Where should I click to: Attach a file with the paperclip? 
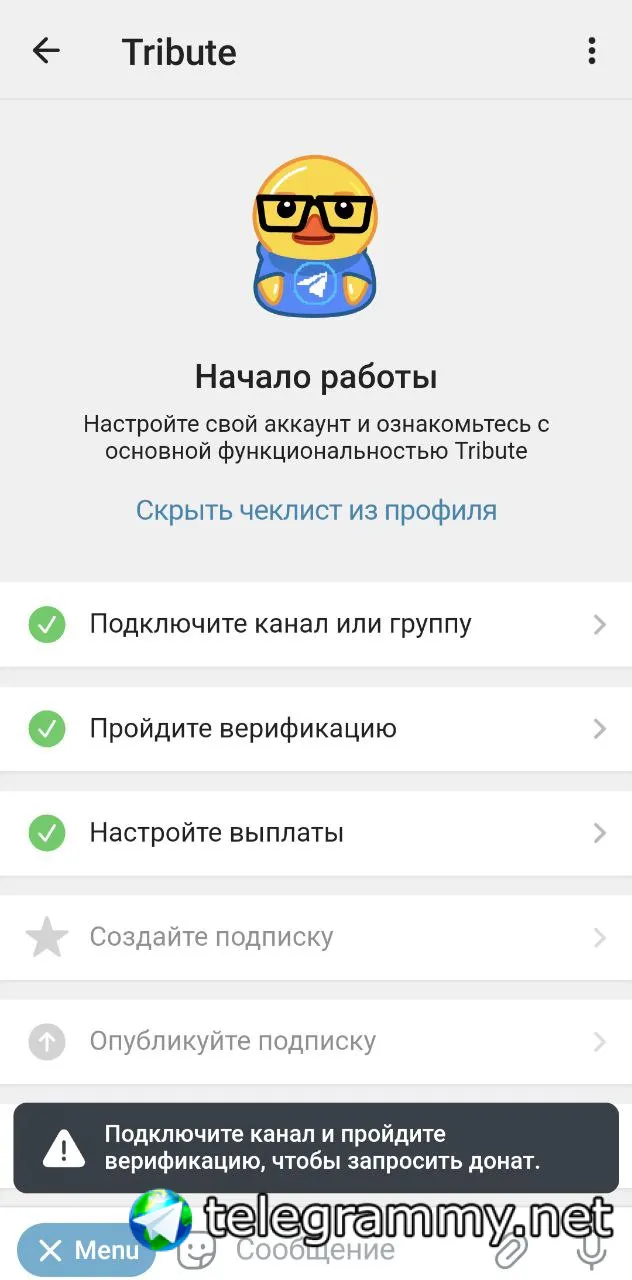click(x=512, y=1250)
